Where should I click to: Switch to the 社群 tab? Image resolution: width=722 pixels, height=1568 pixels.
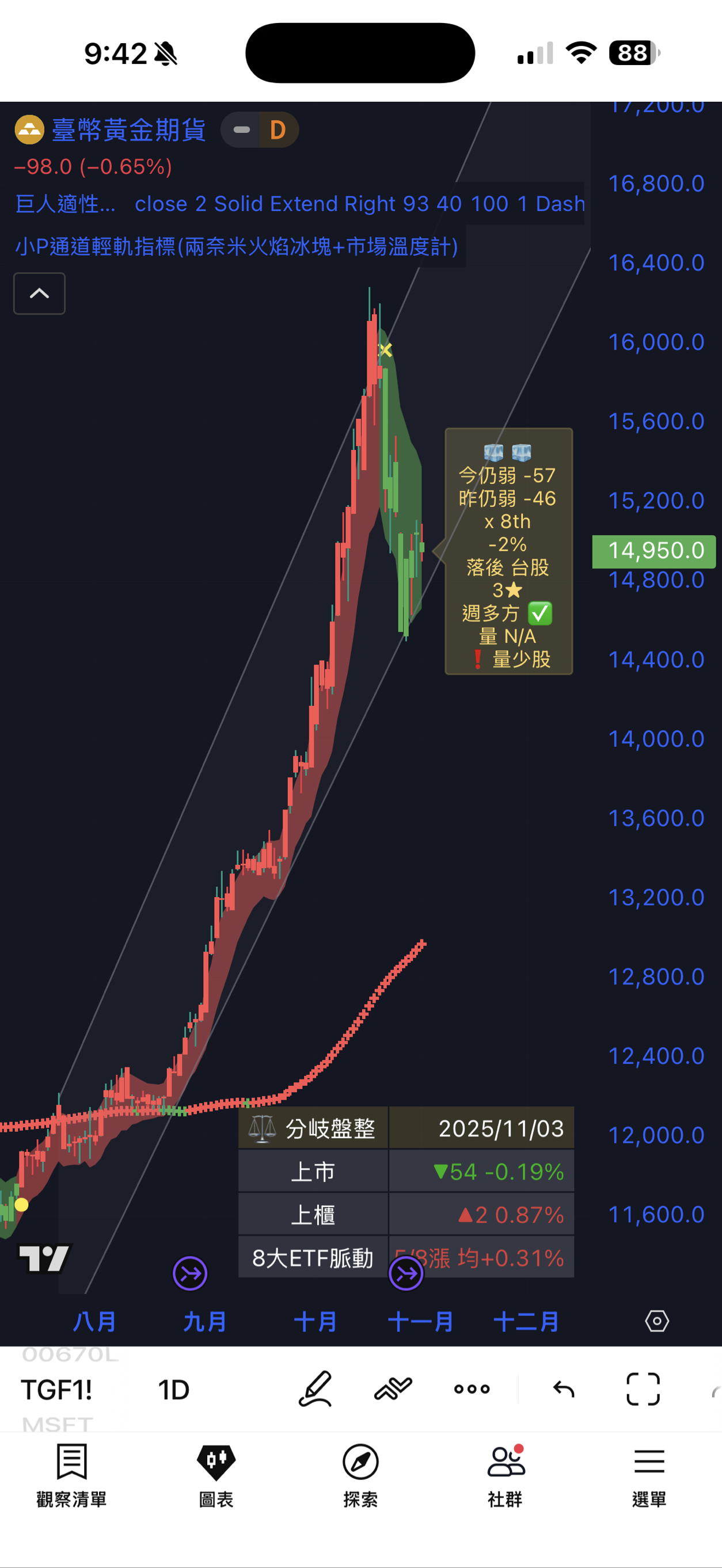point(505,1474)
